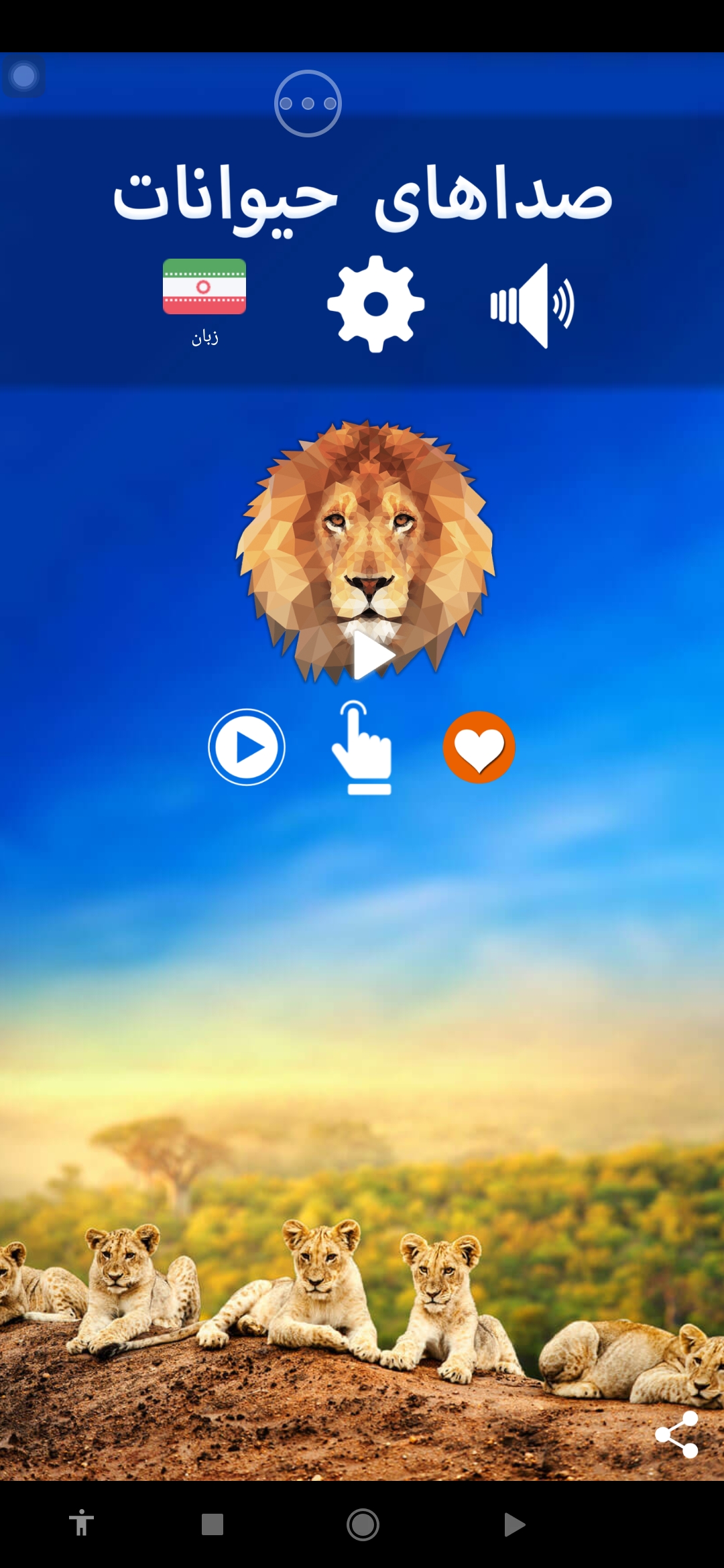Open favorites with the orange heart

479,747
